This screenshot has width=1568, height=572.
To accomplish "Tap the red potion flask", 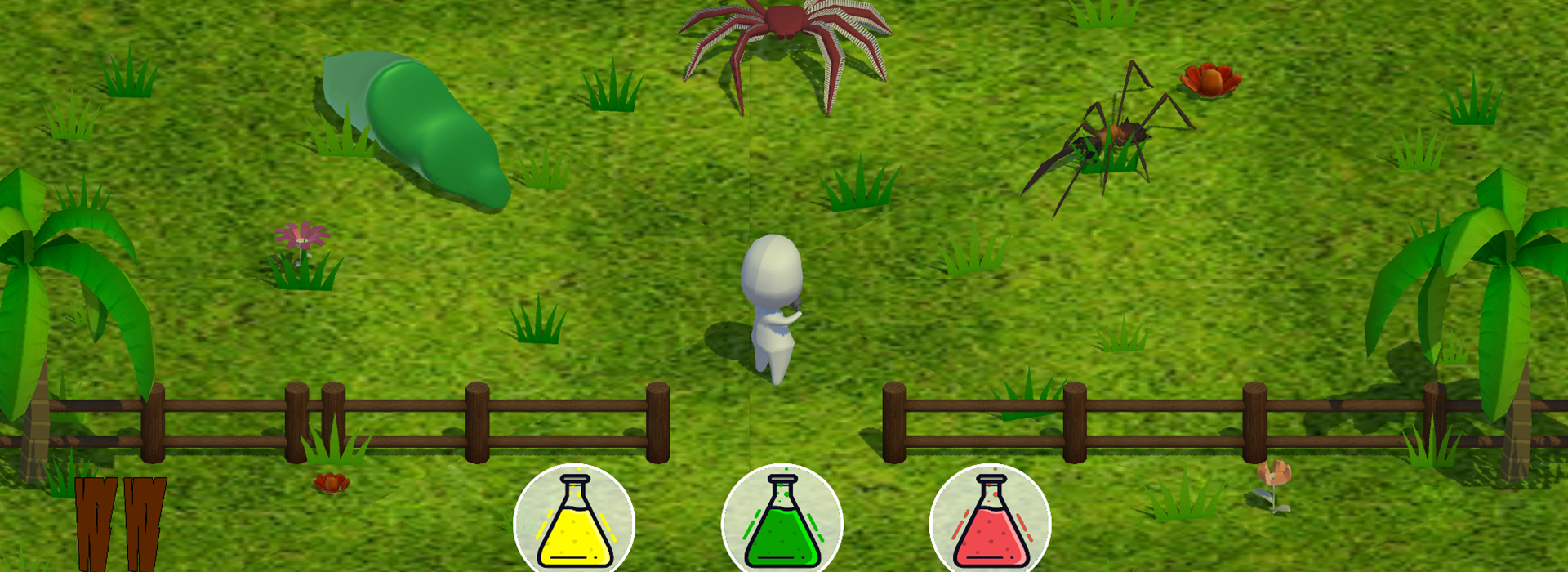I will [991, 521].
